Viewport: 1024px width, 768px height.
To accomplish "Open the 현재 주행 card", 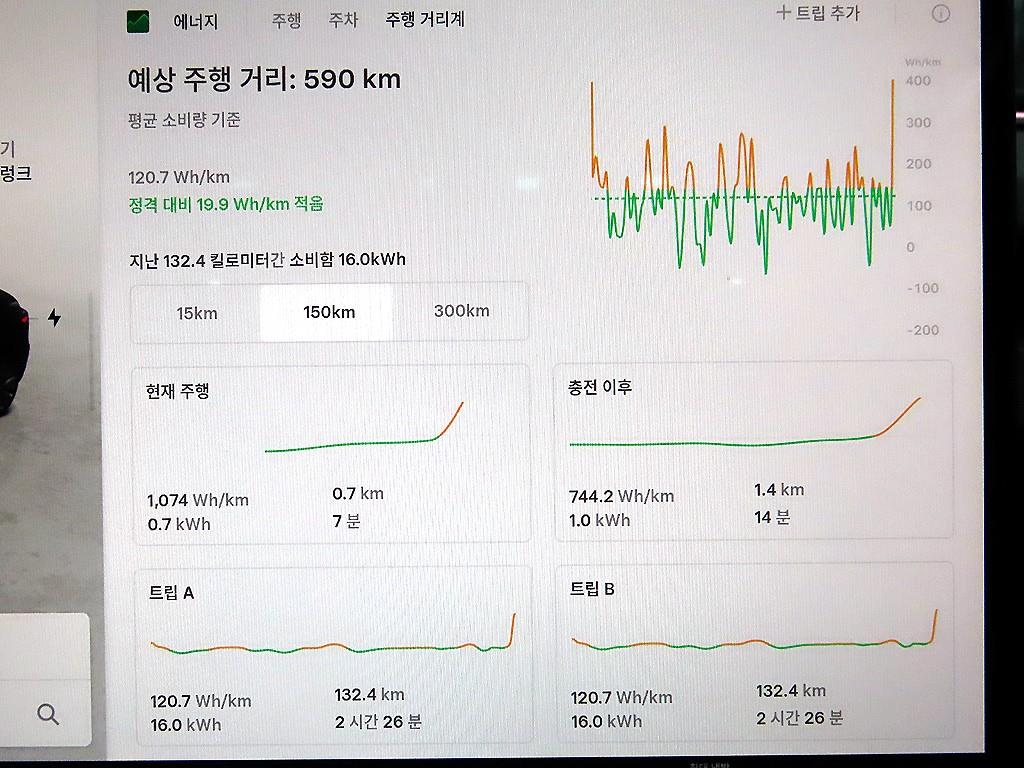I will tap(331, 454).
